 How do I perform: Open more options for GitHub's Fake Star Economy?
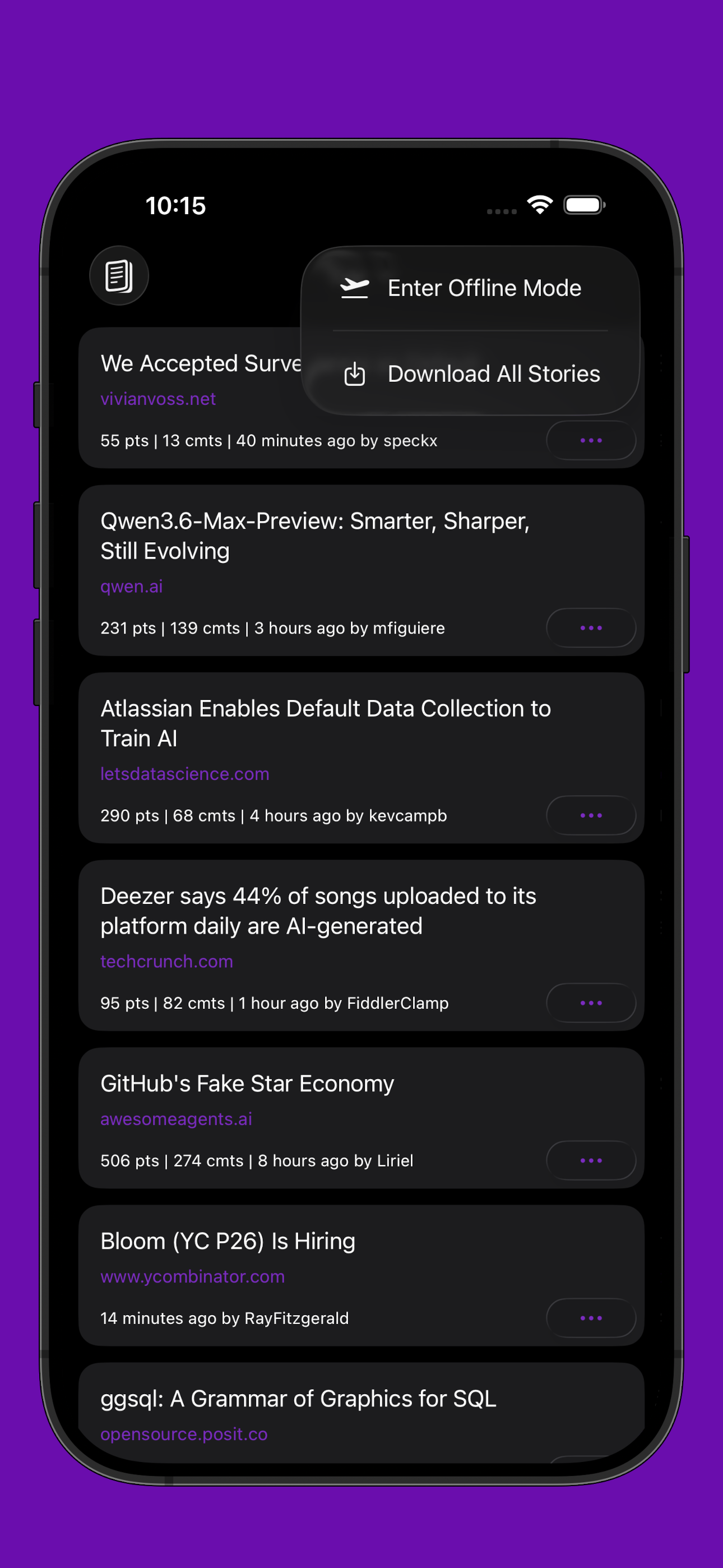pyautogui.click(x=590, y=1160)
